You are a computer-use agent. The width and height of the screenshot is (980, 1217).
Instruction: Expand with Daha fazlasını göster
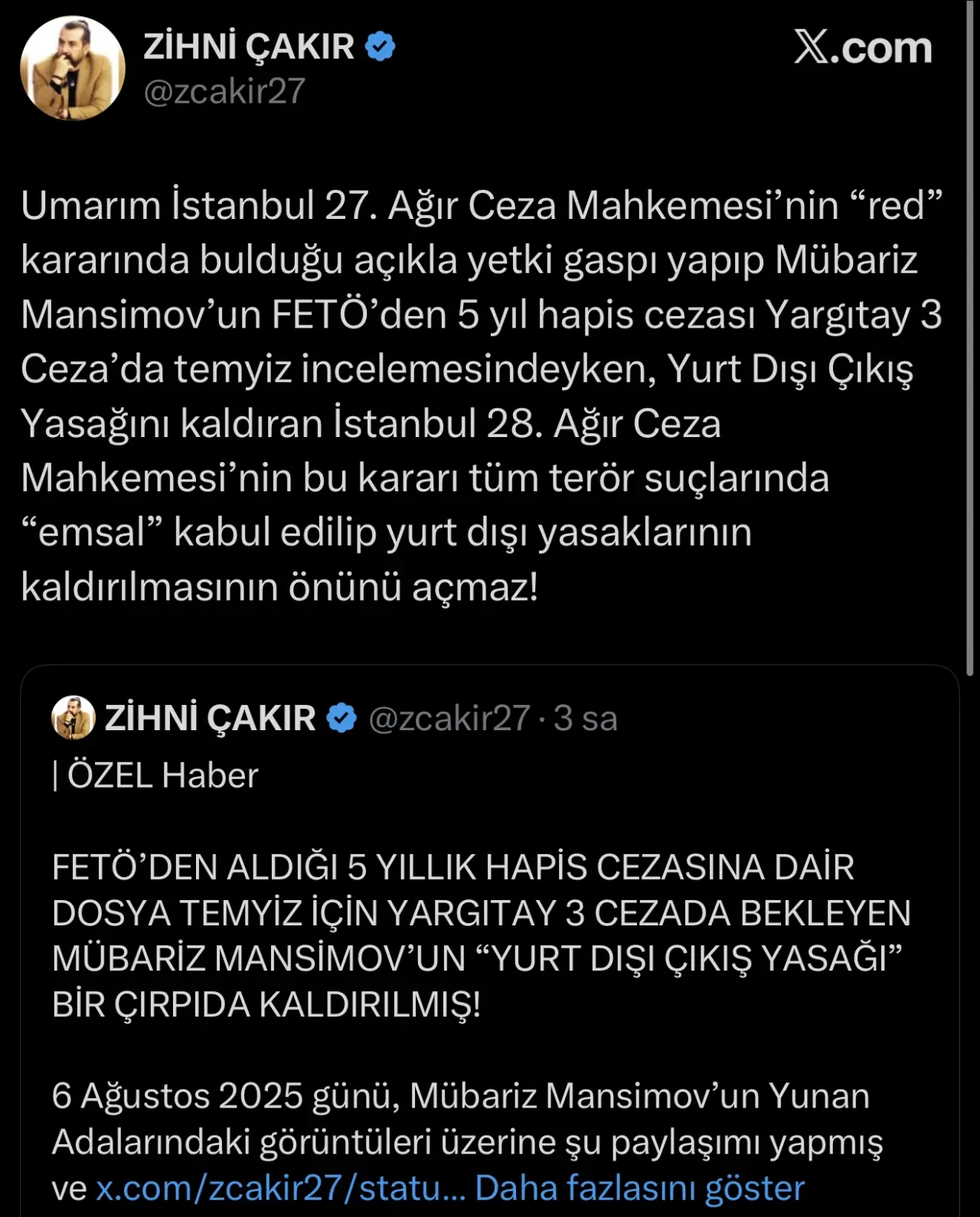(639, 1188)
